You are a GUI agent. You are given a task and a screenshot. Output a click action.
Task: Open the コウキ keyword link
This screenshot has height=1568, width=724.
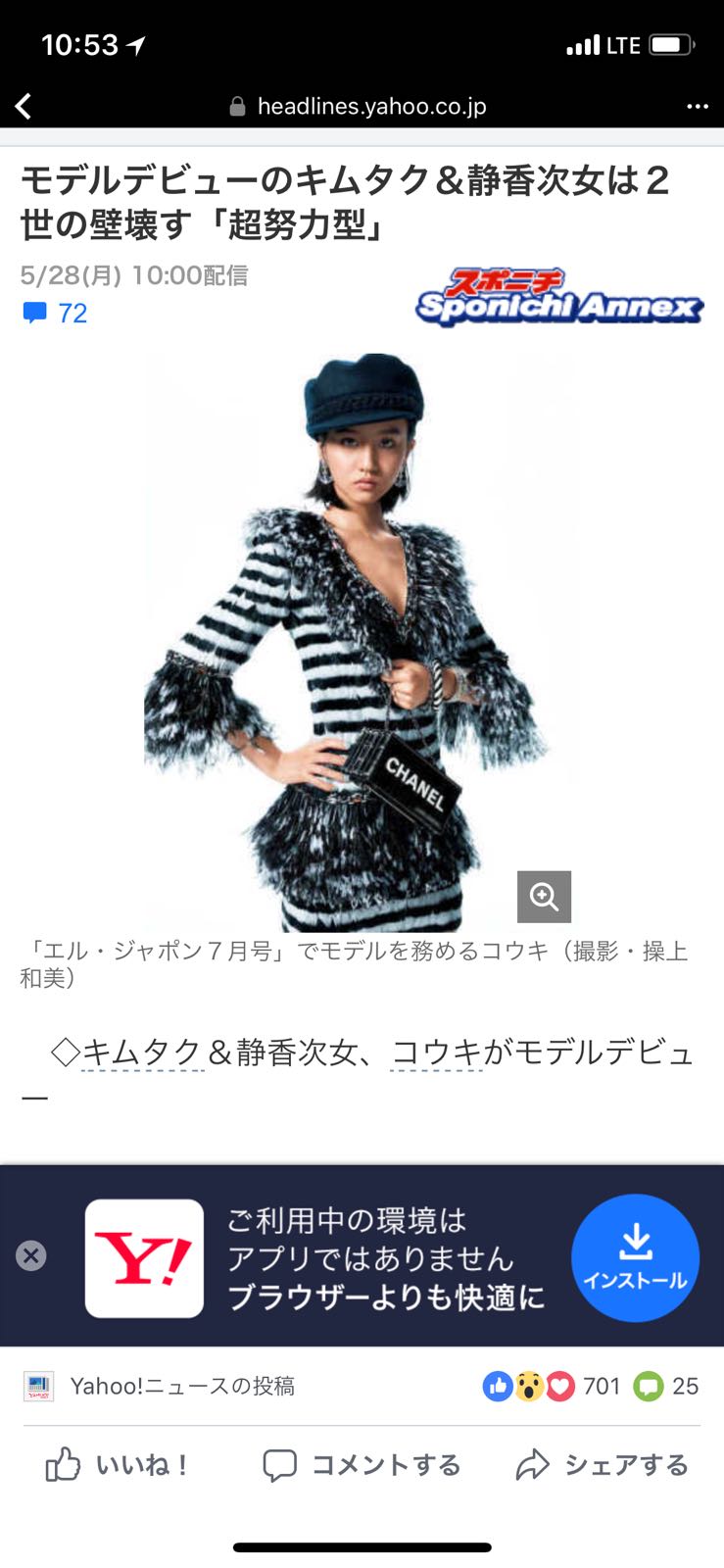(x=436, y=1053)
